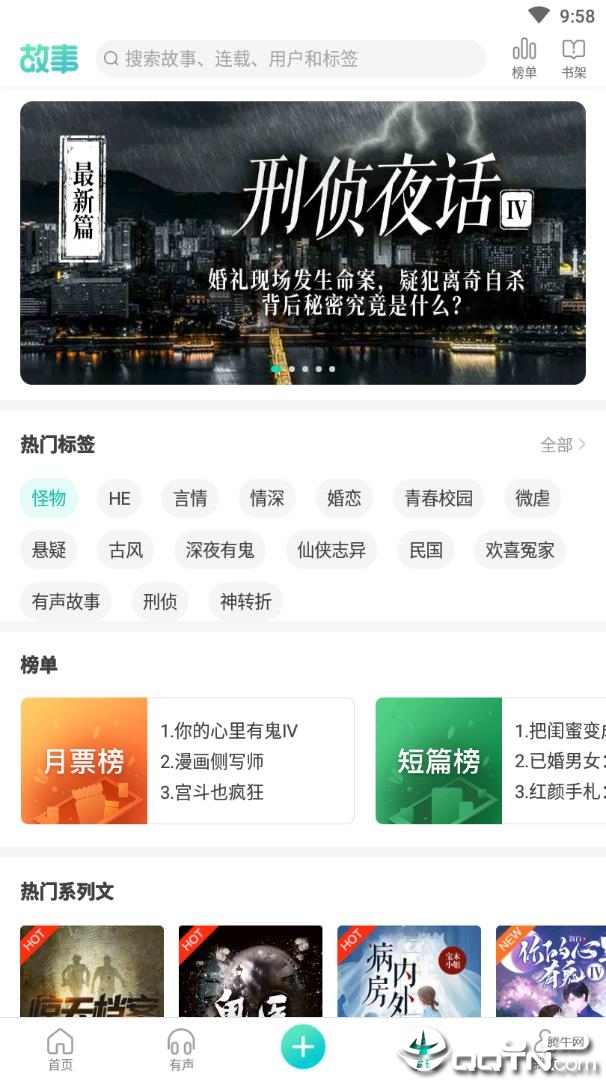Open the 榜单 rankings icon

[x=524, y=58]
